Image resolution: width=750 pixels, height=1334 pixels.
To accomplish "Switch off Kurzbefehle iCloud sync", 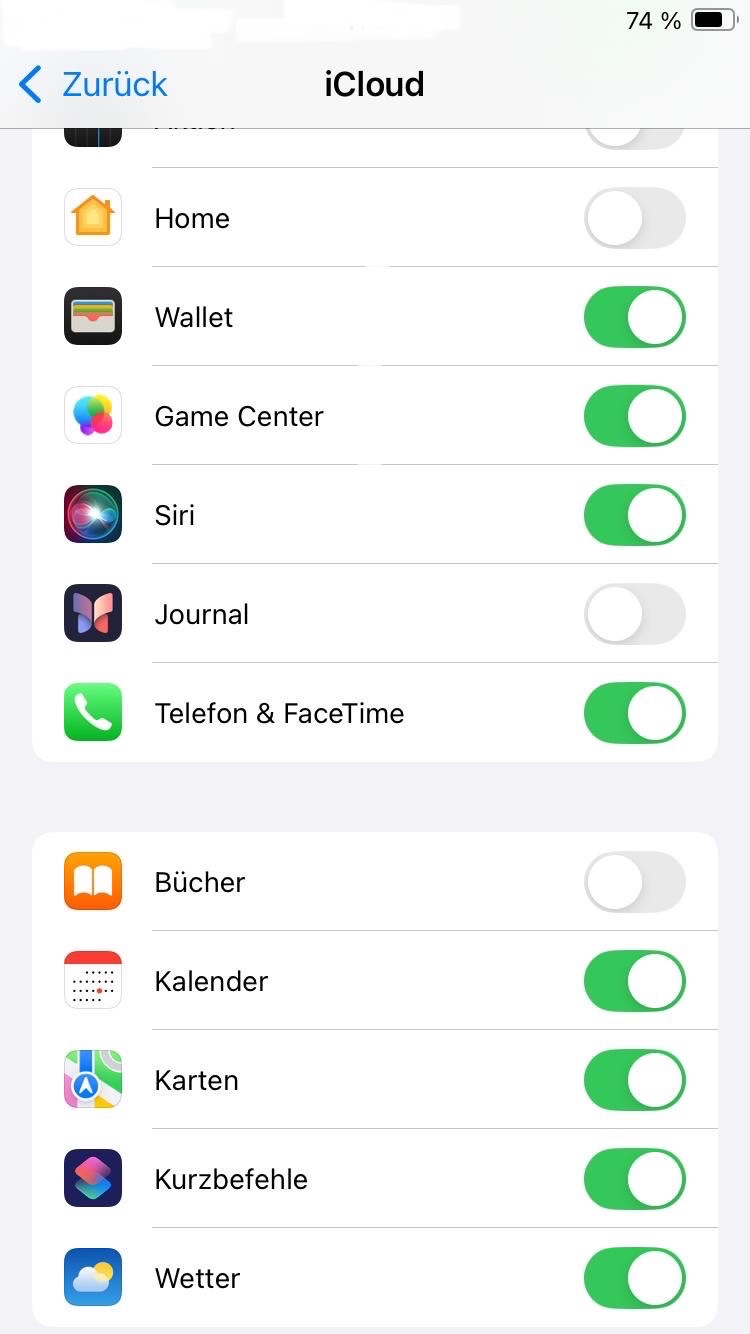I will (634, 1179).
